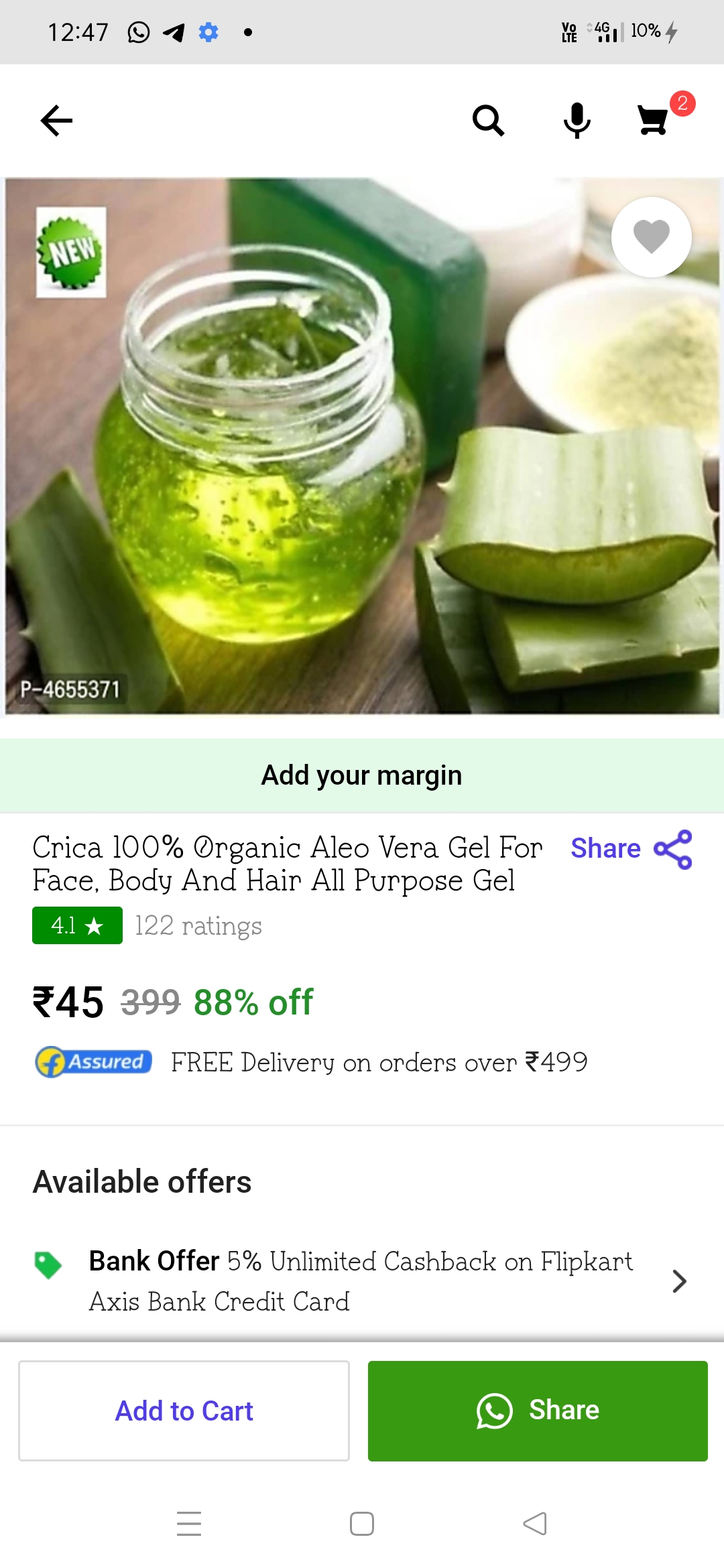Tap Add your margin
This screenshot has width=724, height=1568.
click(x=362, y=775)
